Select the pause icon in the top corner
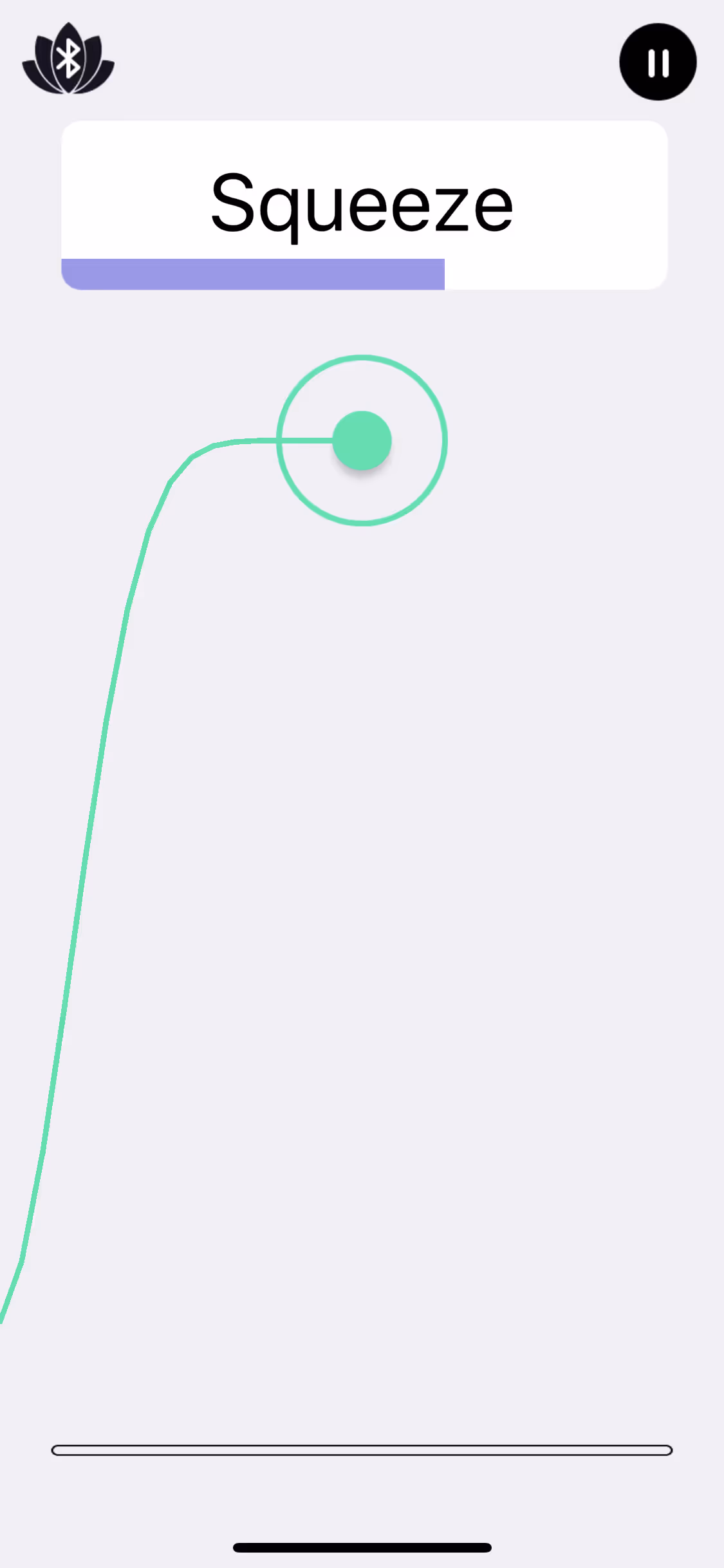 click(x=658, y=62)
